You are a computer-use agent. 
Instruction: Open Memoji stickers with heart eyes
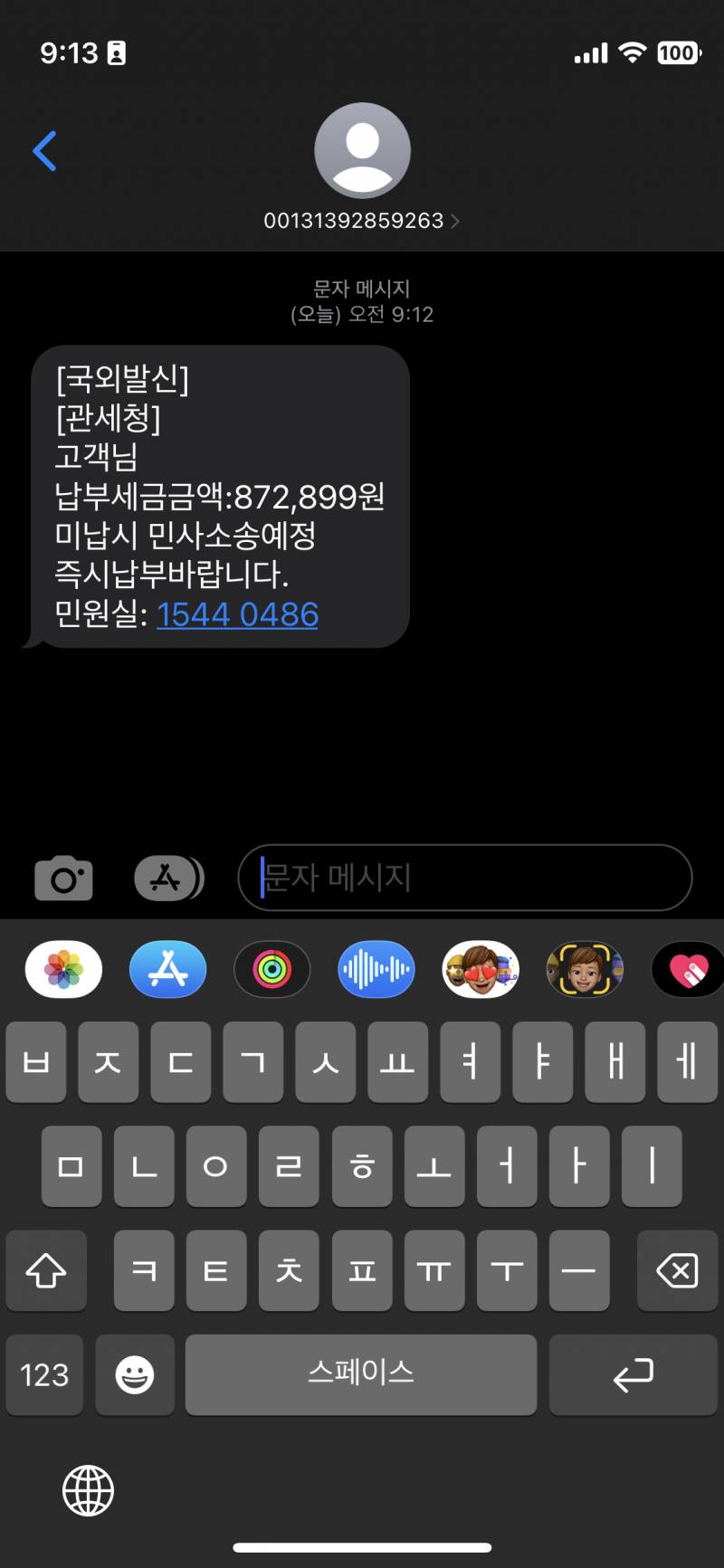[481, 969]
